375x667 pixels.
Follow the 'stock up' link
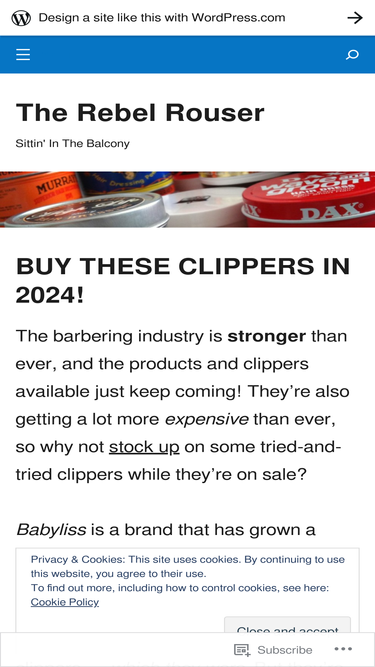tap(144, 447)
